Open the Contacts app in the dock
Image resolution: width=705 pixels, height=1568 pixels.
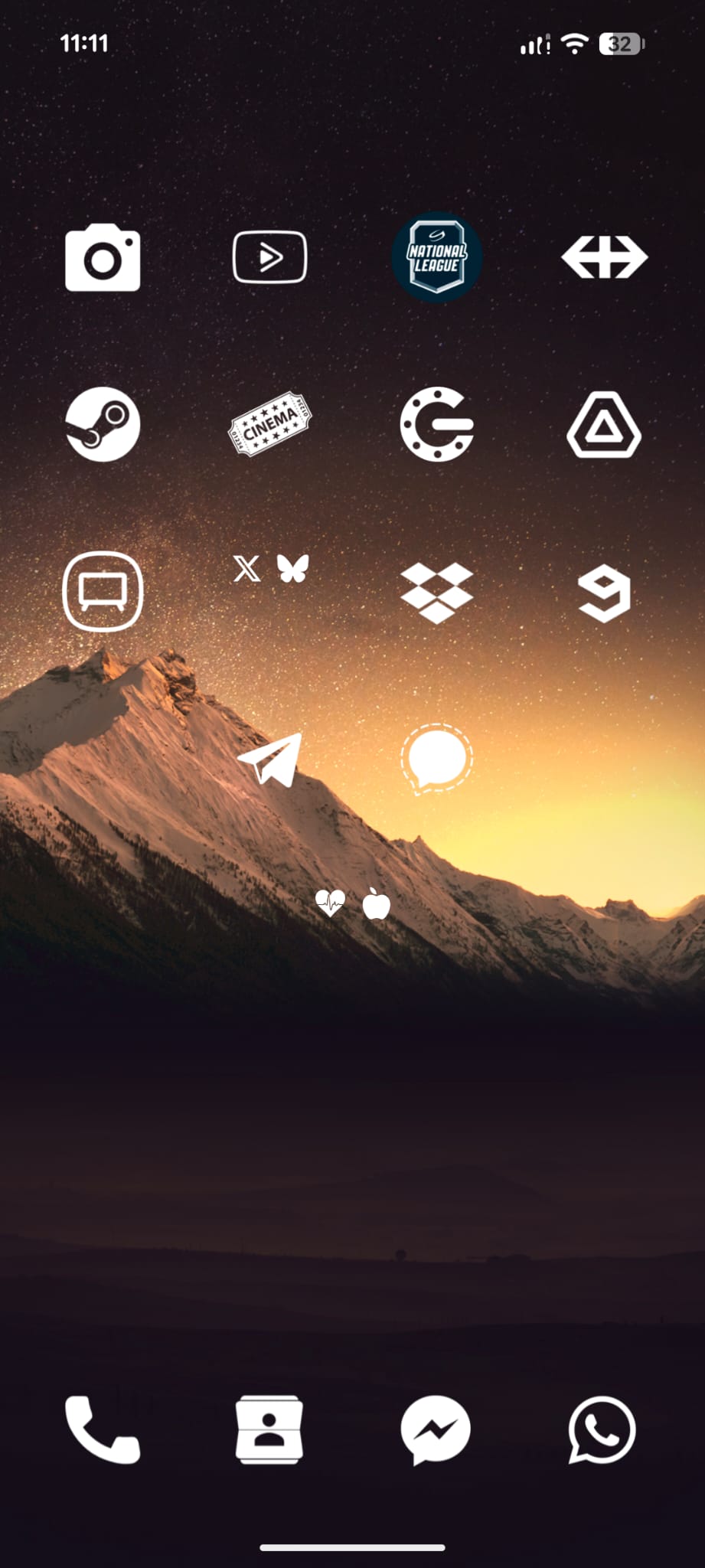pyautogui.click(x=269, y=1429)
